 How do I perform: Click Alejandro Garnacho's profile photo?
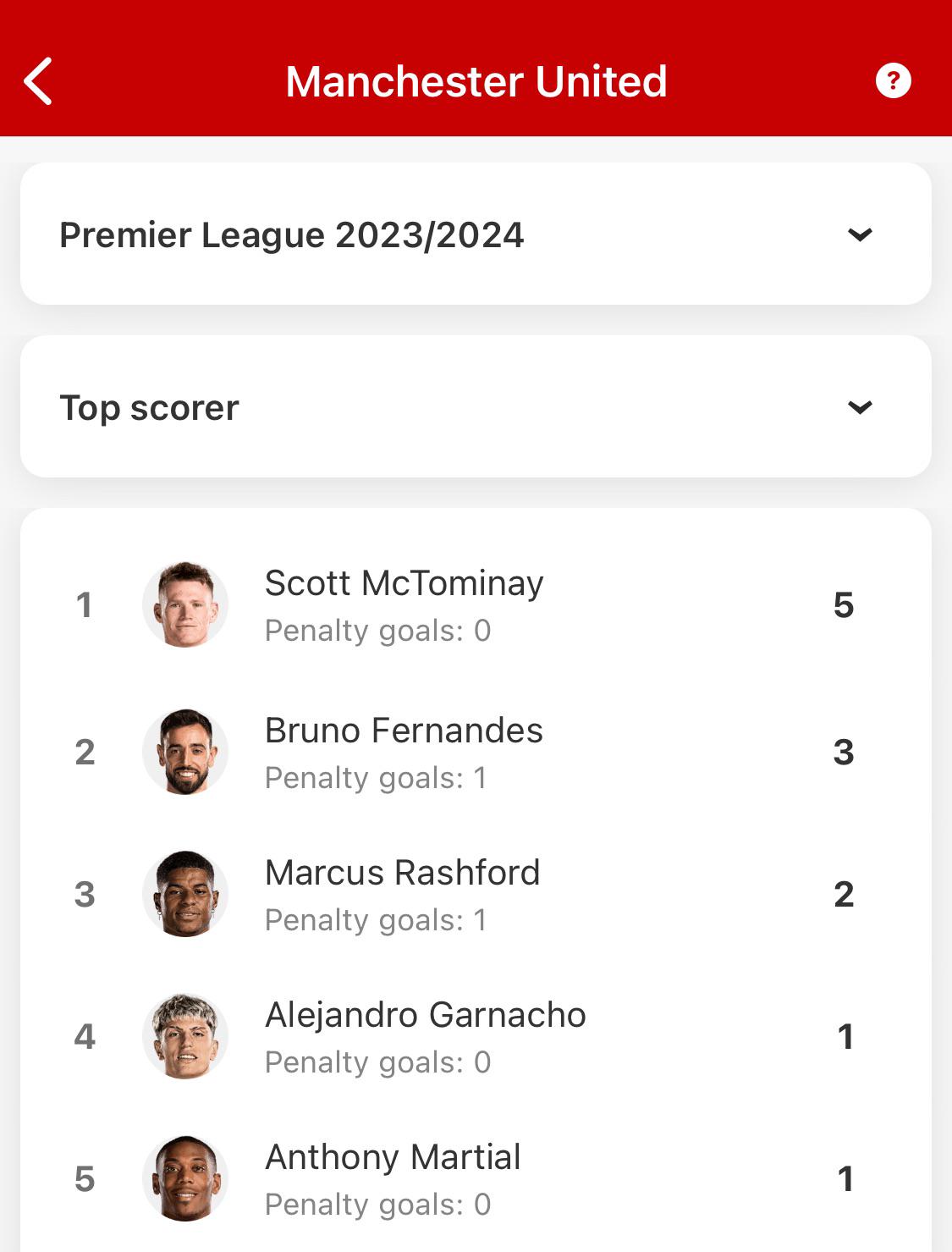pyautogui.click(x=184, y=1034)
